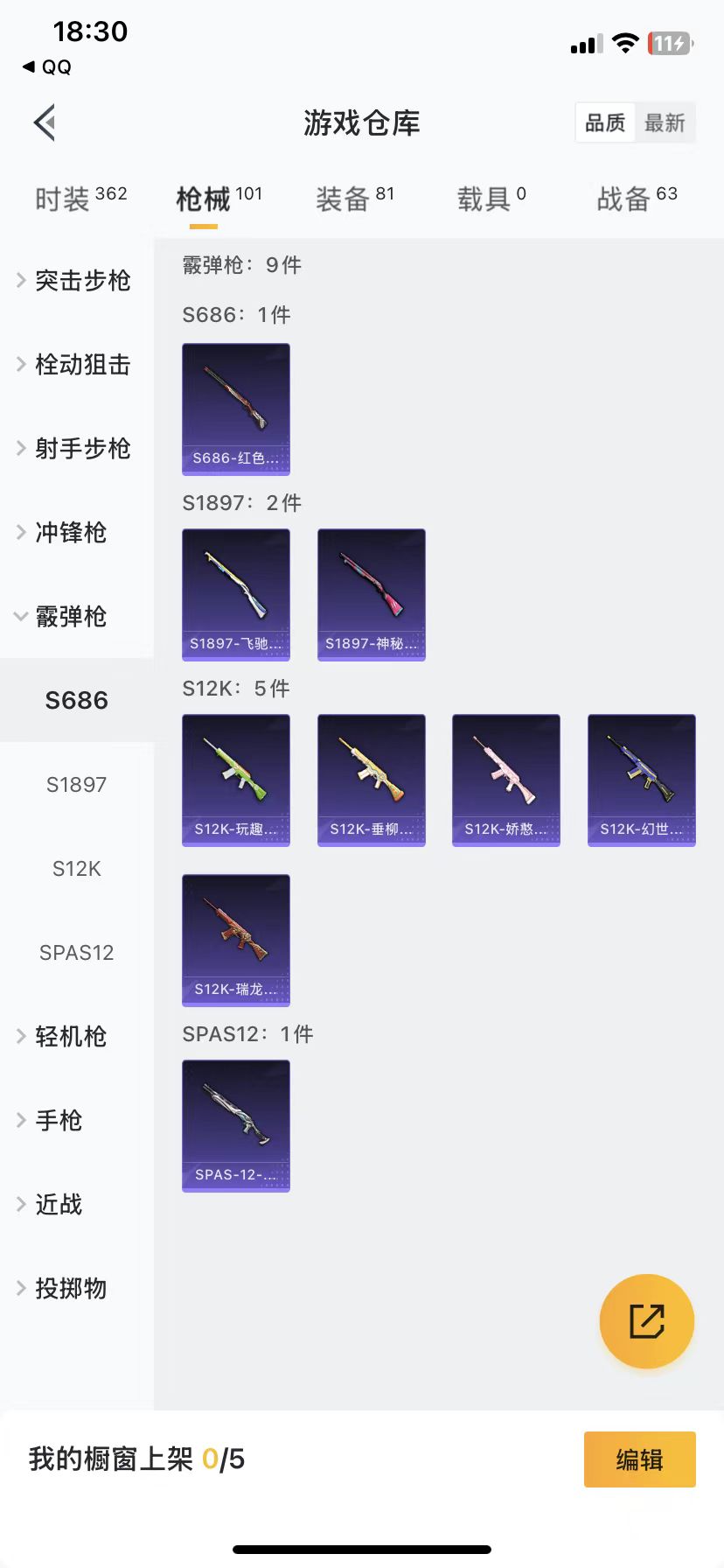View the S12K-瑞龙 skin
724x1568 pixels.
pos(236,940)
